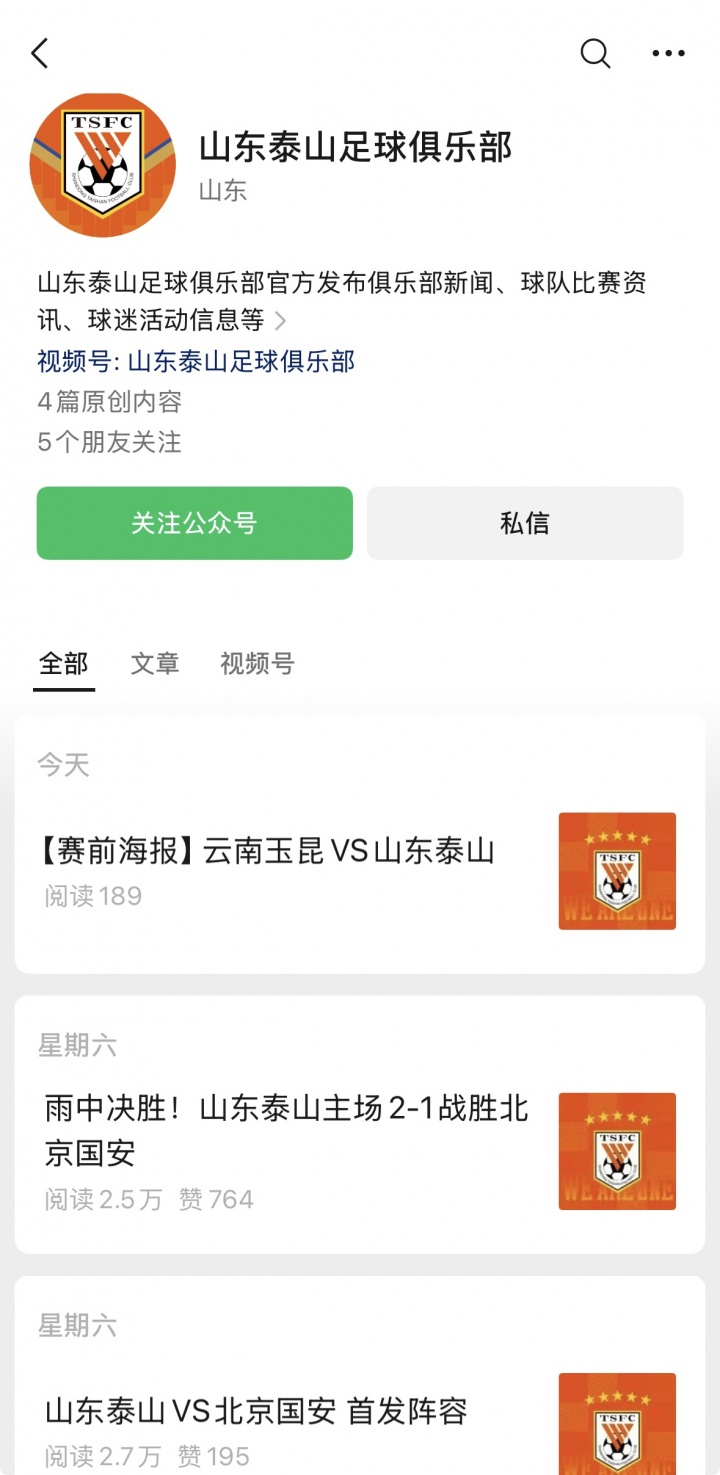Go back using the top-left arrow
The height and width of the screenshot is (1475, 720).
click(x=40, y=53)
